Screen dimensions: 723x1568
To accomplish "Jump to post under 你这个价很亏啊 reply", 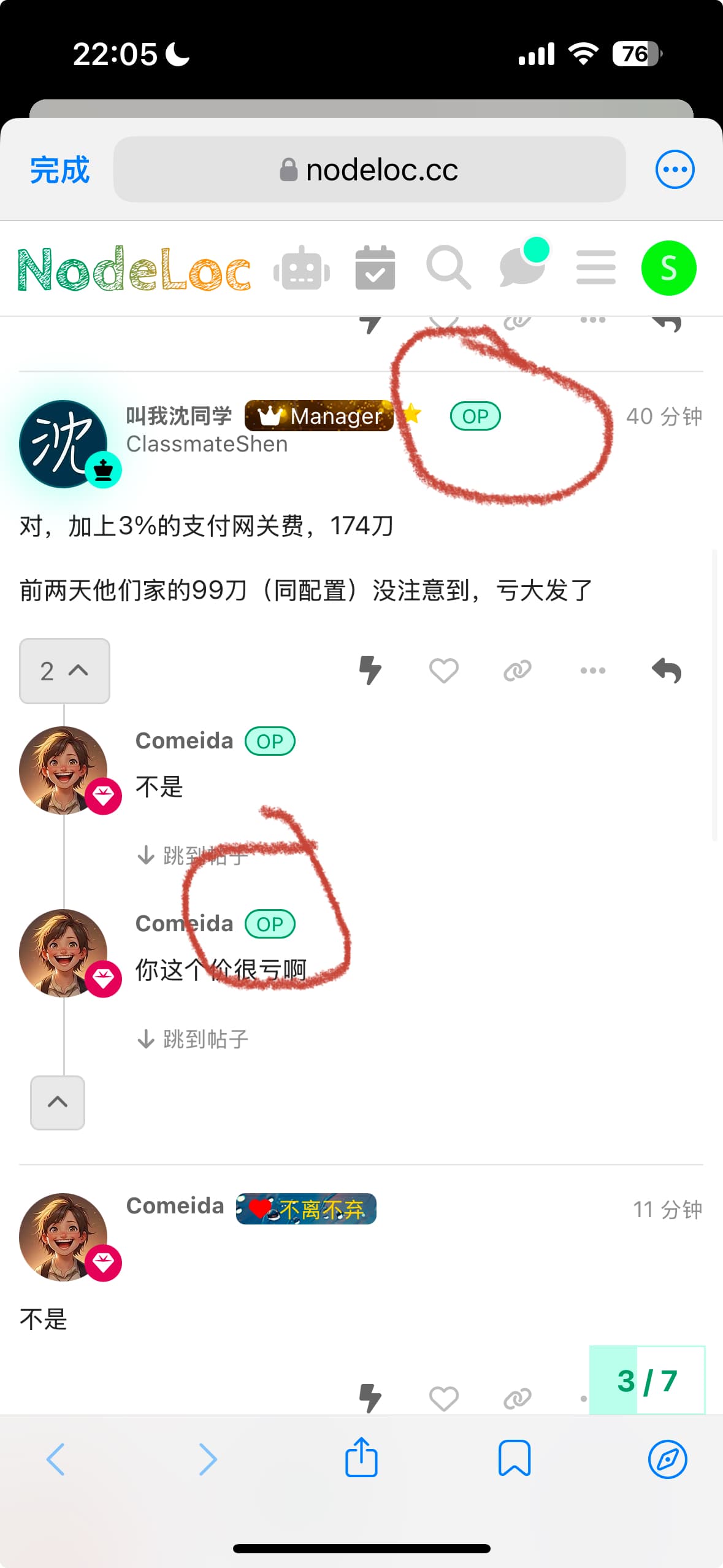I will (x=193, y=1039).
